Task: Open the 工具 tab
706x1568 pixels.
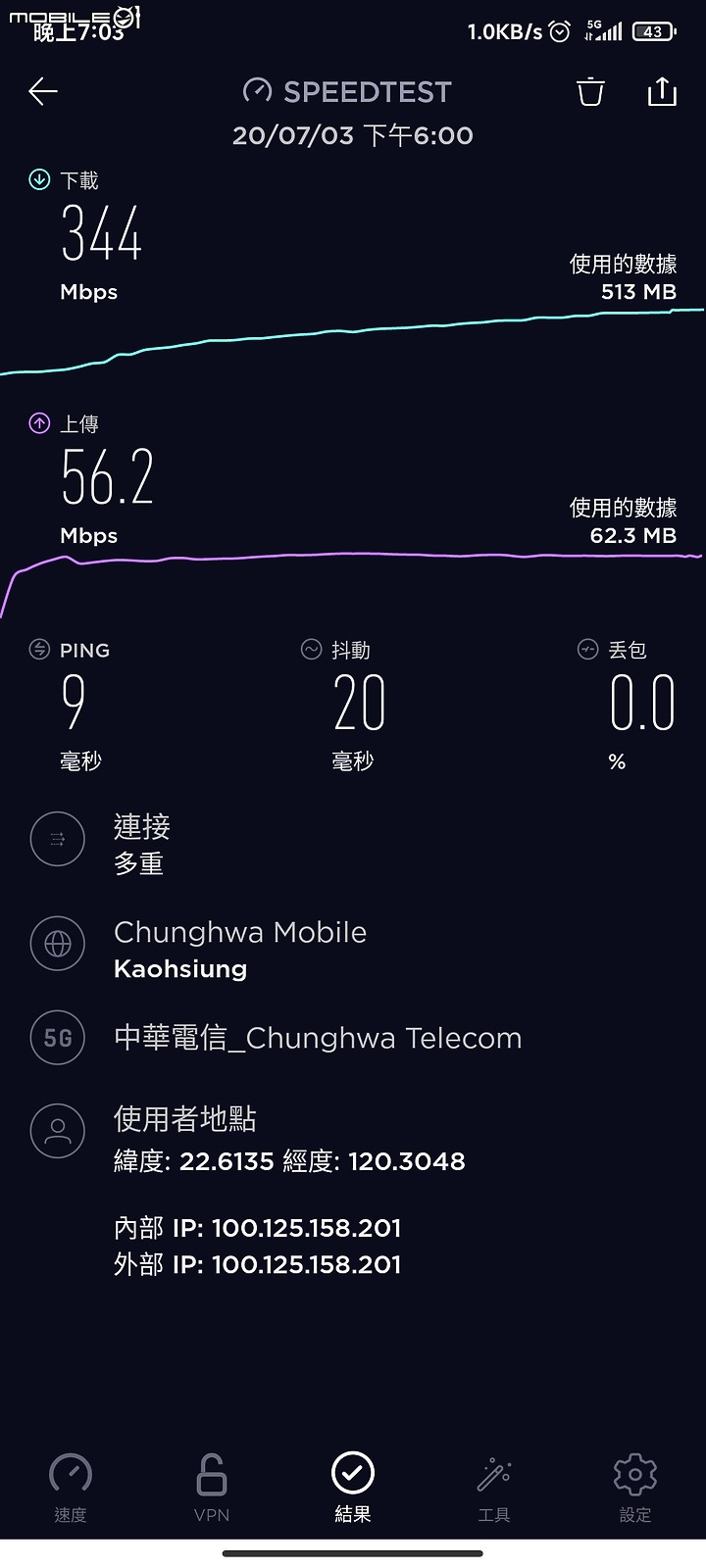Action: click(x=494, y=1488)
